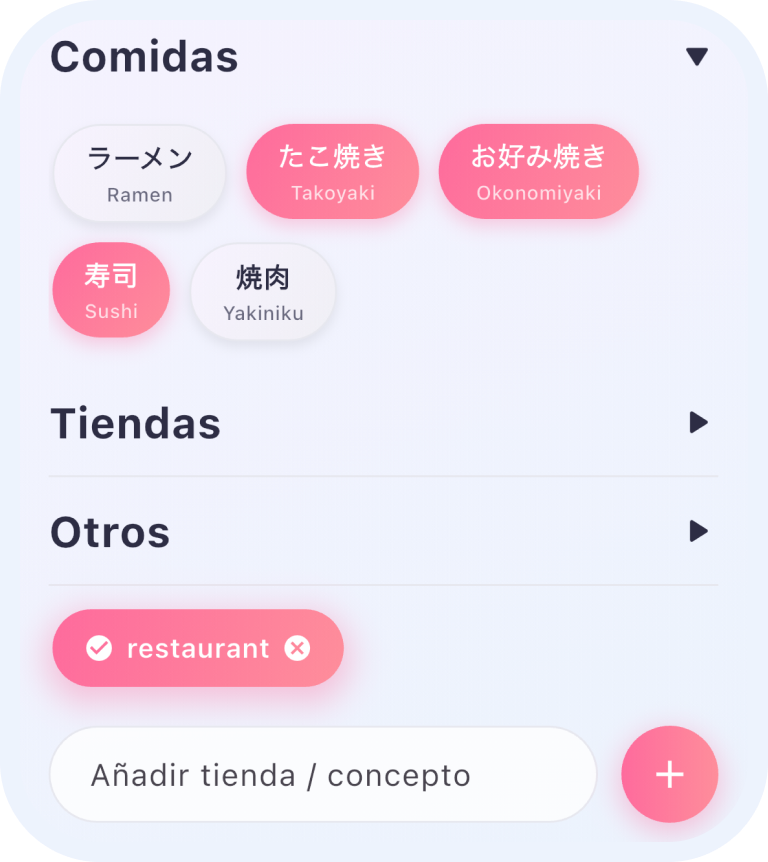Remove the restaurant chip
Viewport: 768px width, 862px height.
pos(297,649)
